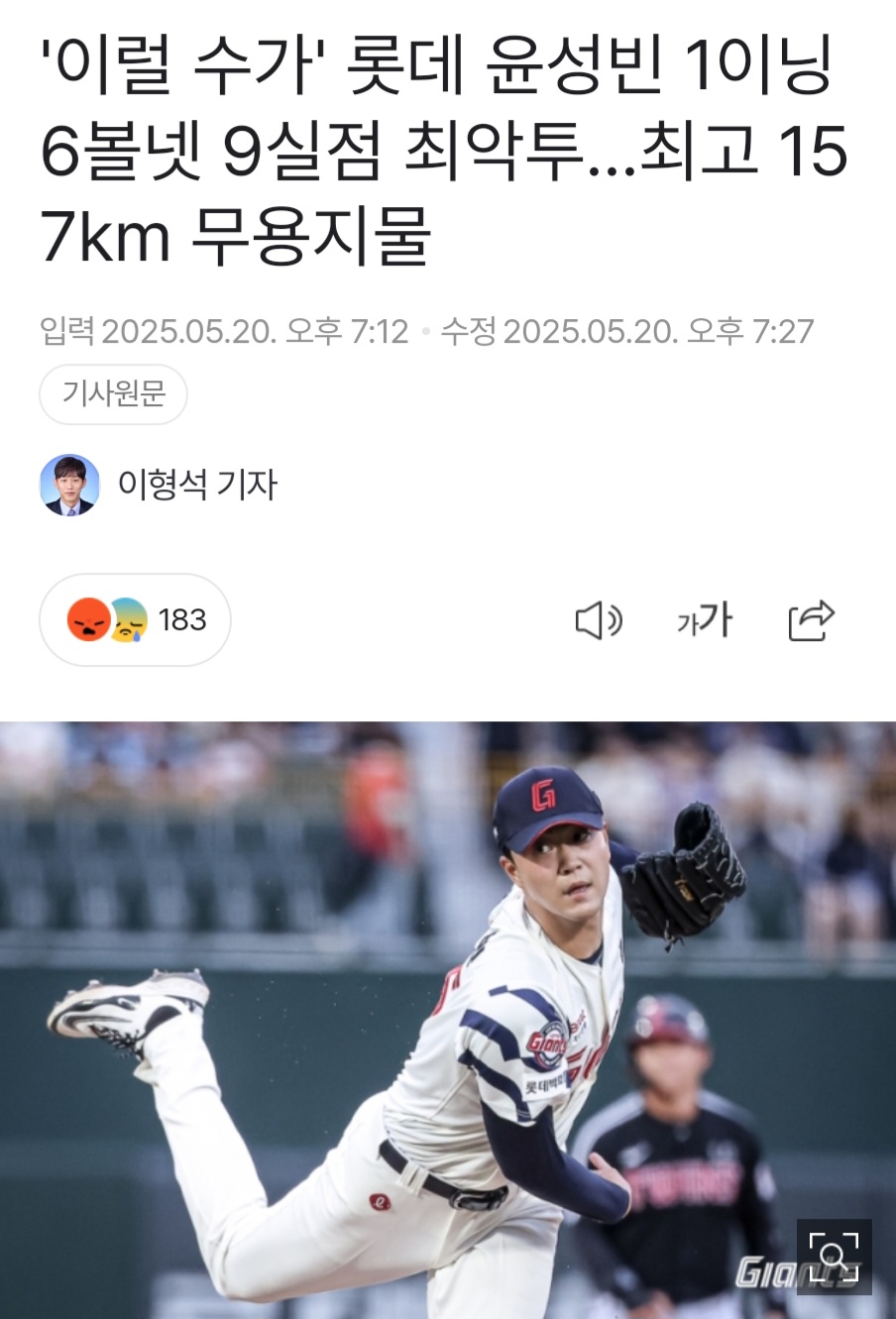Listen to the article with the speaker icon
896x1319 pixels.
pos(599,621)
